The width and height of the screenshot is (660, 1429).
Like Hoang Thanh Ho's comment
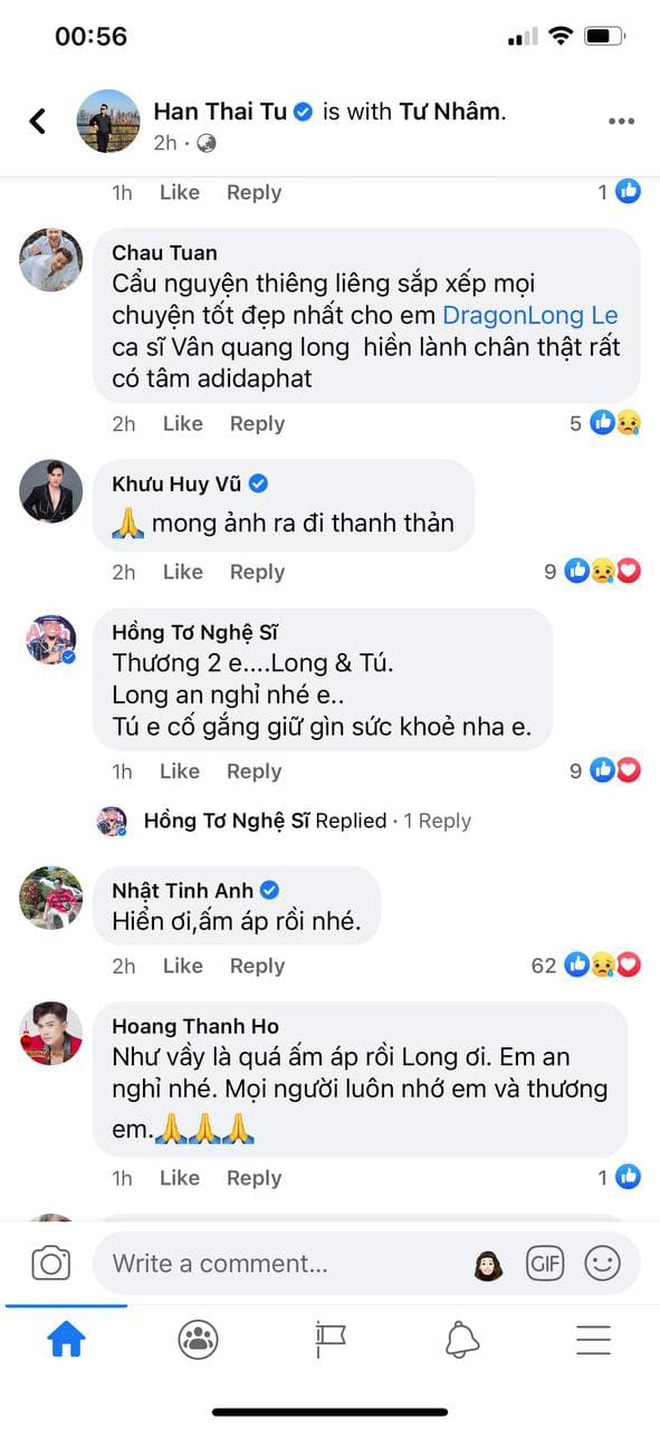click(179, 1178)
